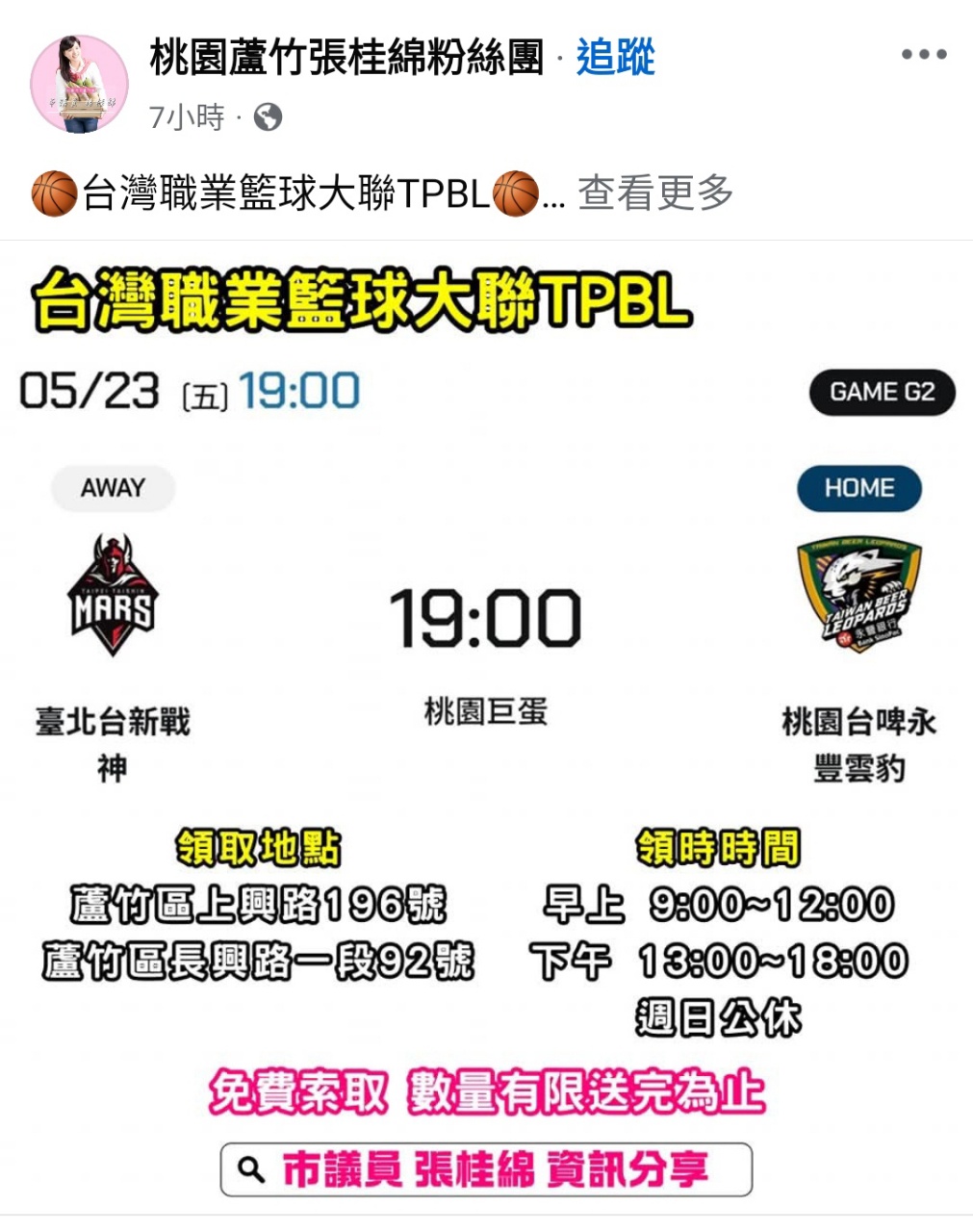Open the post's three-dot overflow menu
973x1232 pixels.
(x=923, y=55)
